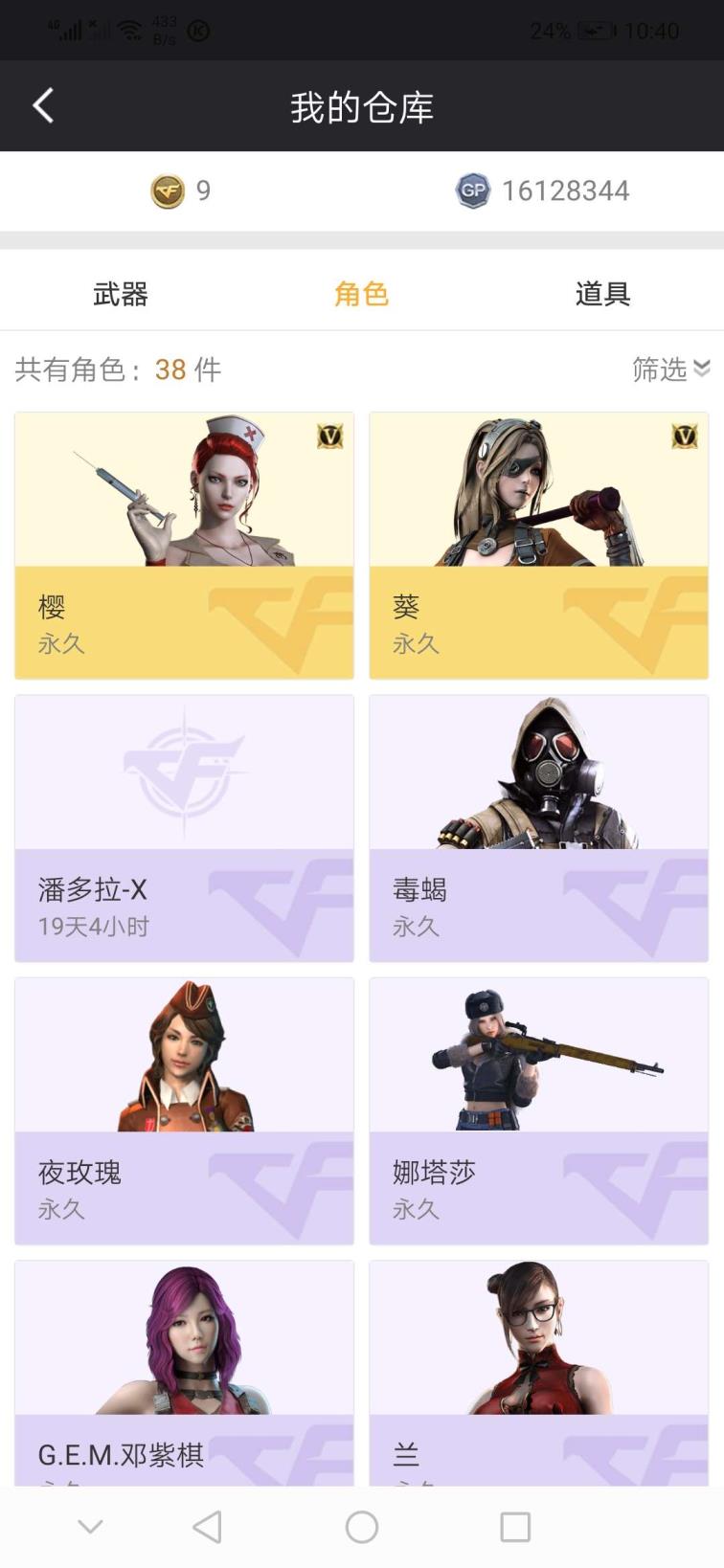
Task: View the 娜塔莎 character card
Action: coord(538,1110)
